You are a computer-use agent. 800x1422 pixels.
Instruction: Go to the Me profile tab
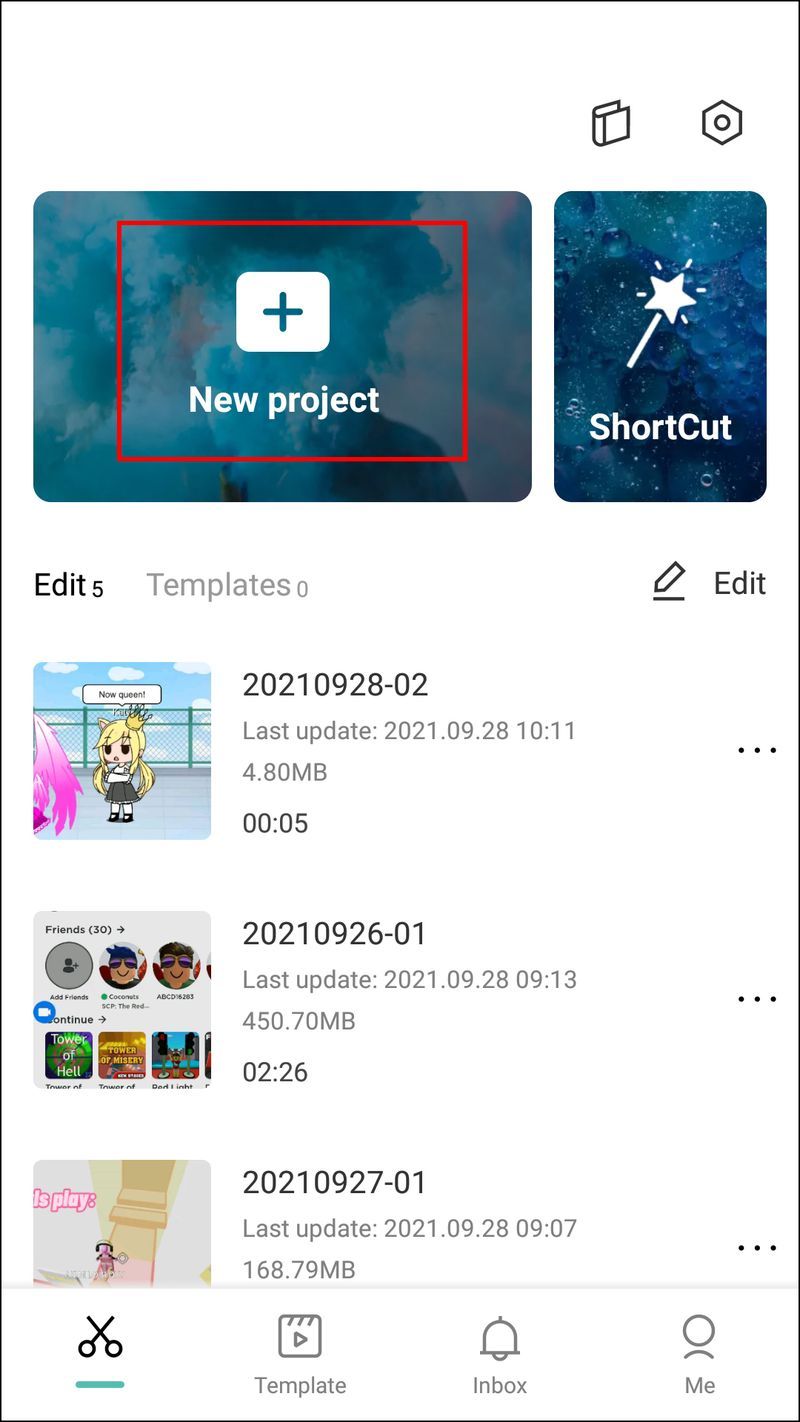pos(699,1355)
